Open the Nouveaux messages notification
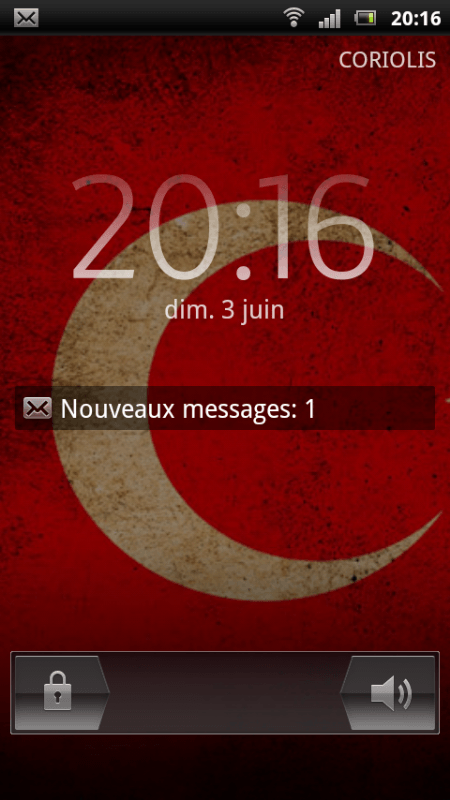This screenshot has height=800, width=450. coord(225,408)
